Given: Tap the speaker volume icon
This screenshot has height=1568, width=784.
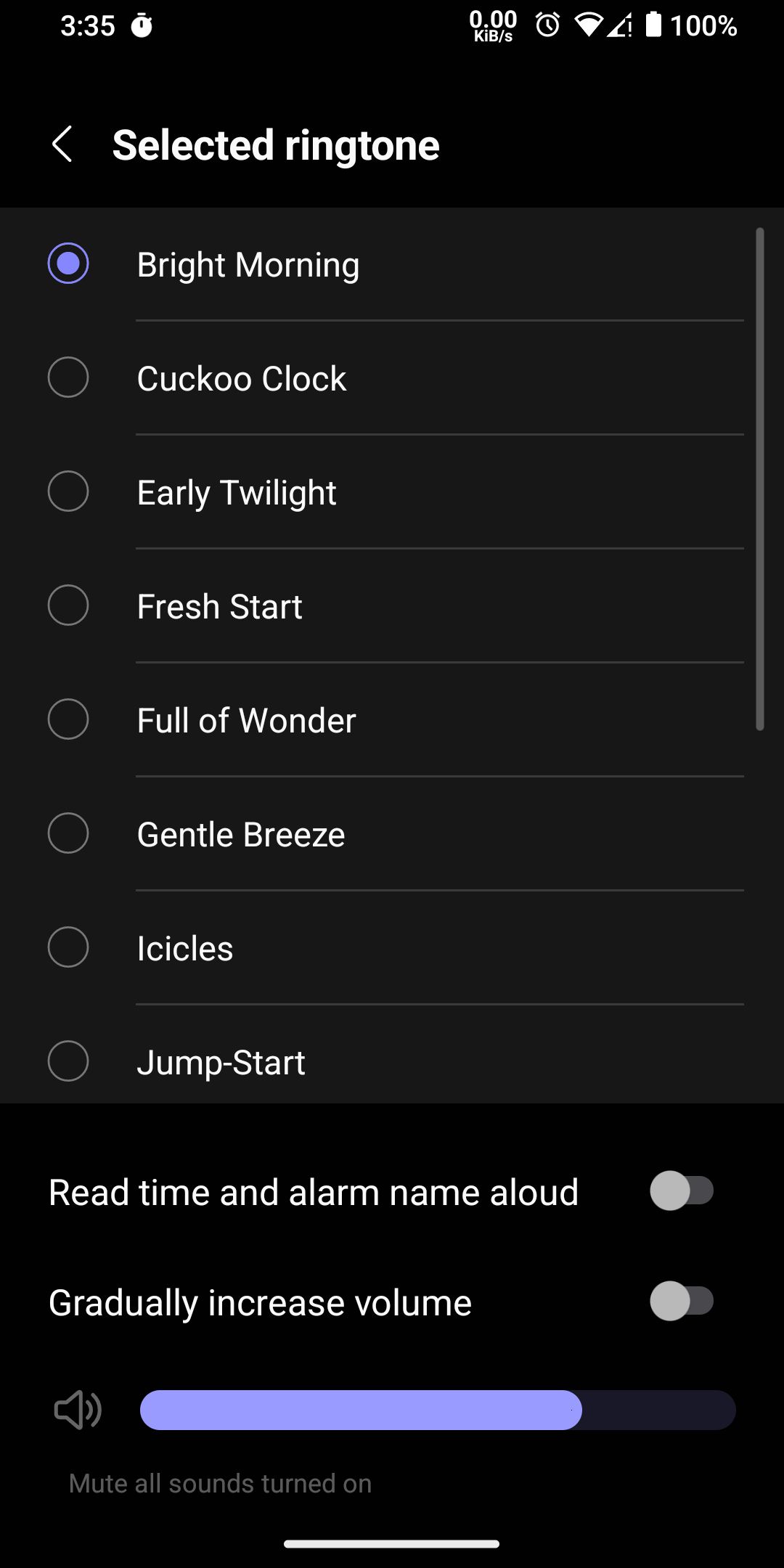Looking at the screenshot, I should point(78,1410).
